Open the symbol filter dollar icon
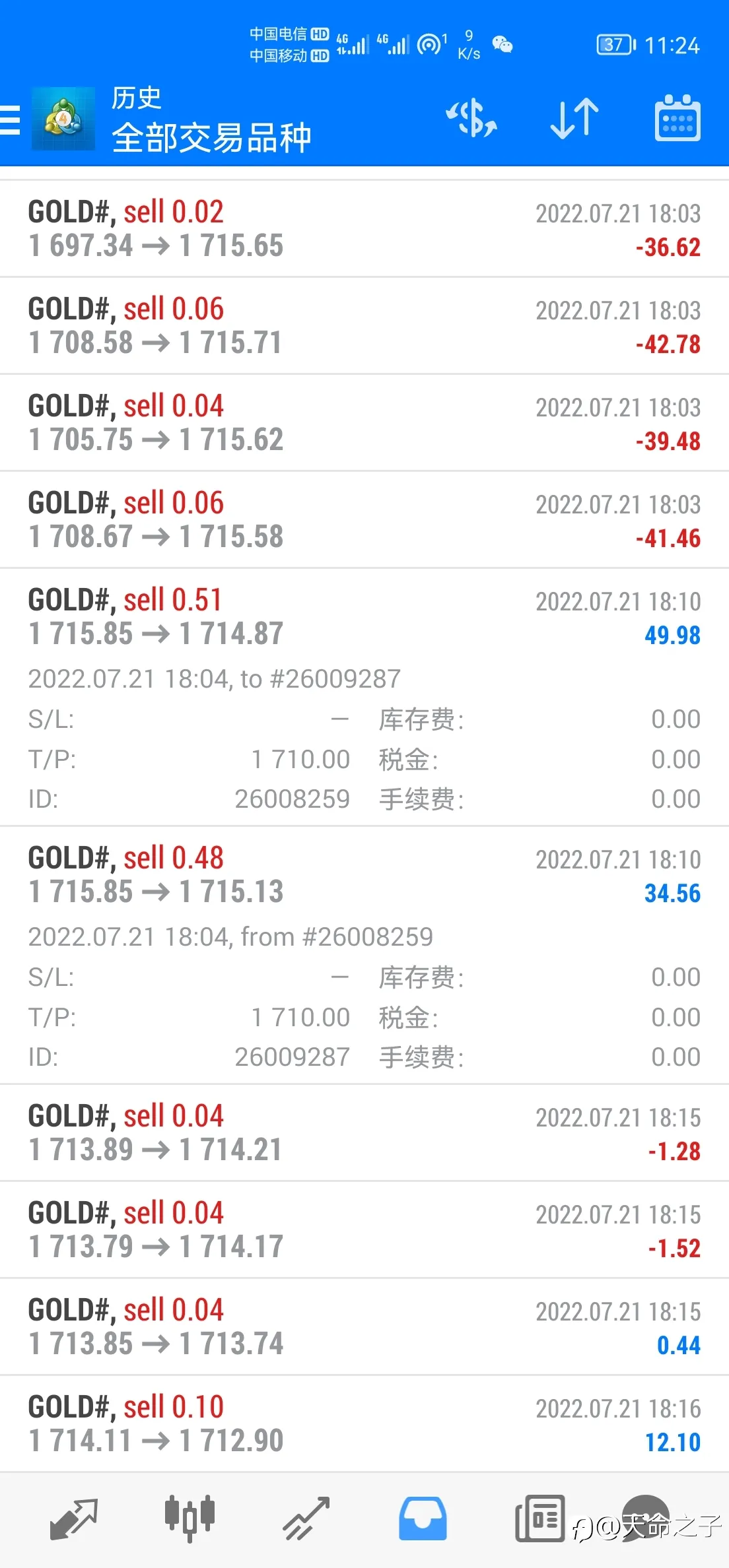Screen dimensions: 729x1568 tap(471, 119)
